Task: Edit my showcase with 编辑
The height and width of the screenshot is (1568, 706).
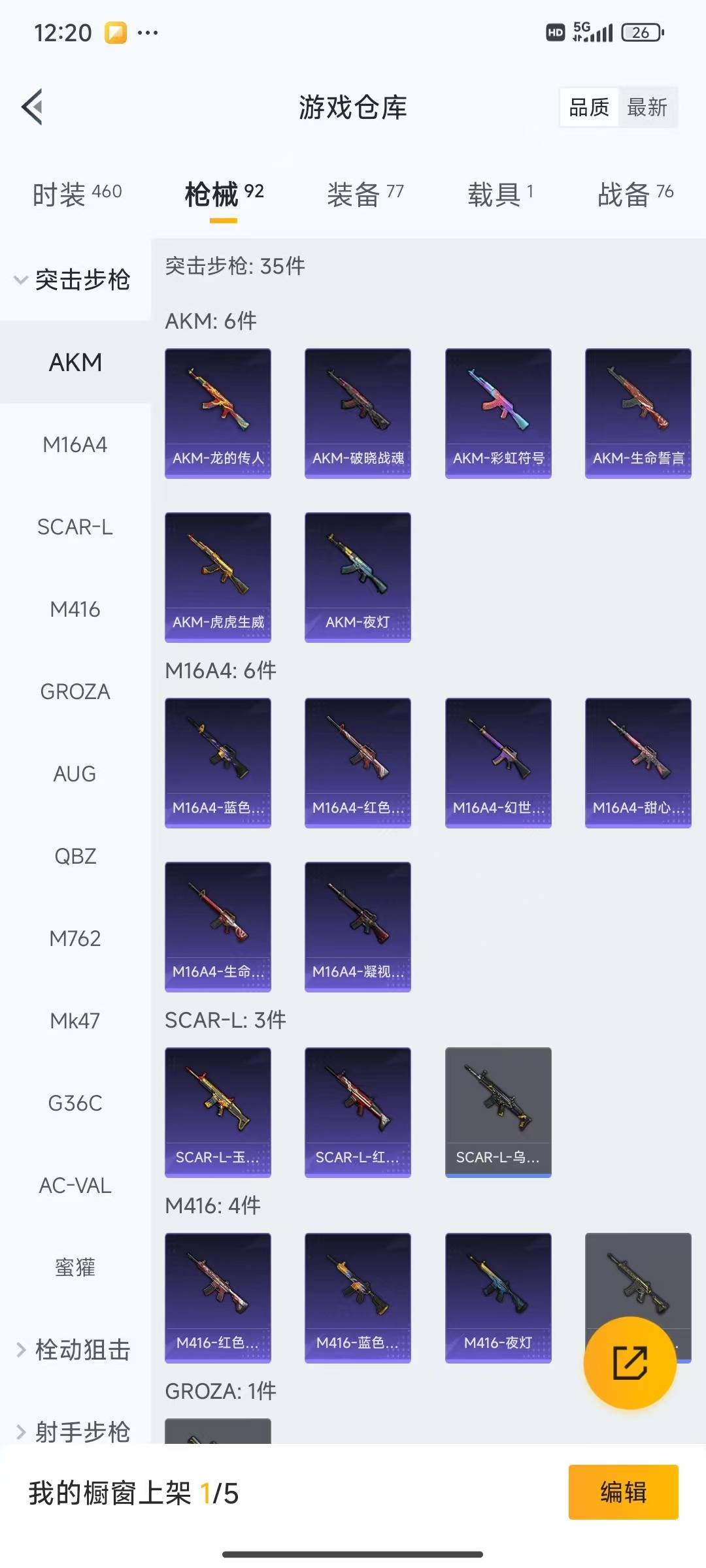Action: click(623, 1492)
